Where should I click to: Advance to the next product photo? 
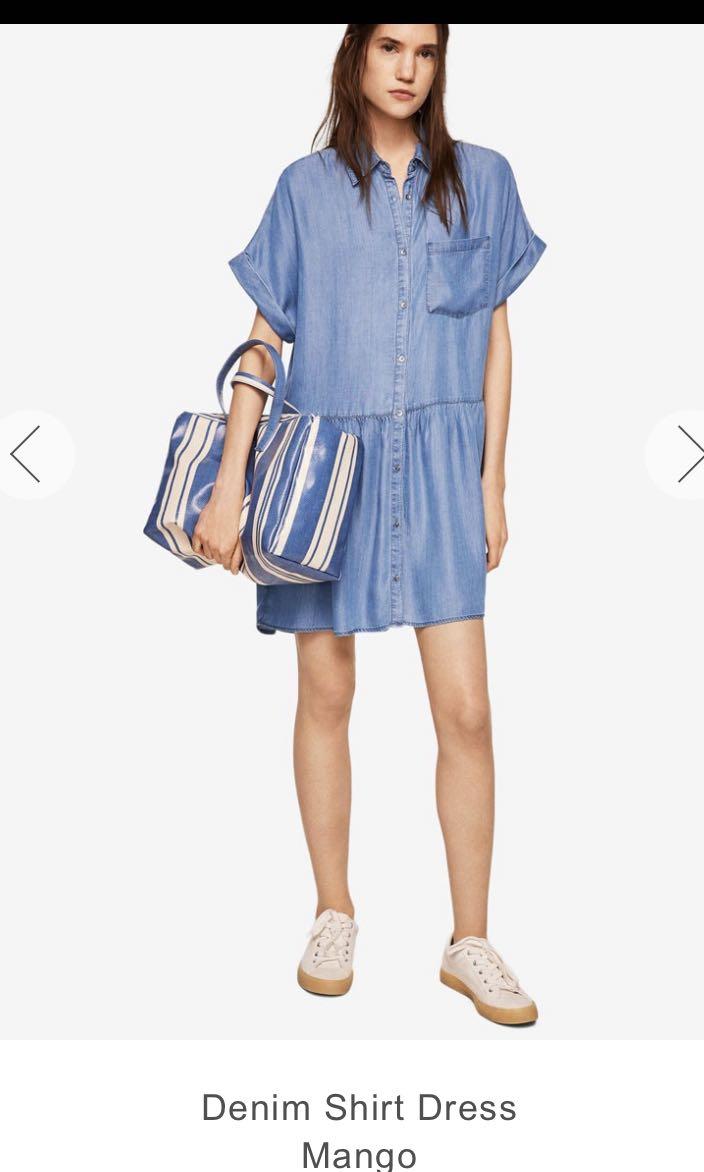[x=685, y=454]
